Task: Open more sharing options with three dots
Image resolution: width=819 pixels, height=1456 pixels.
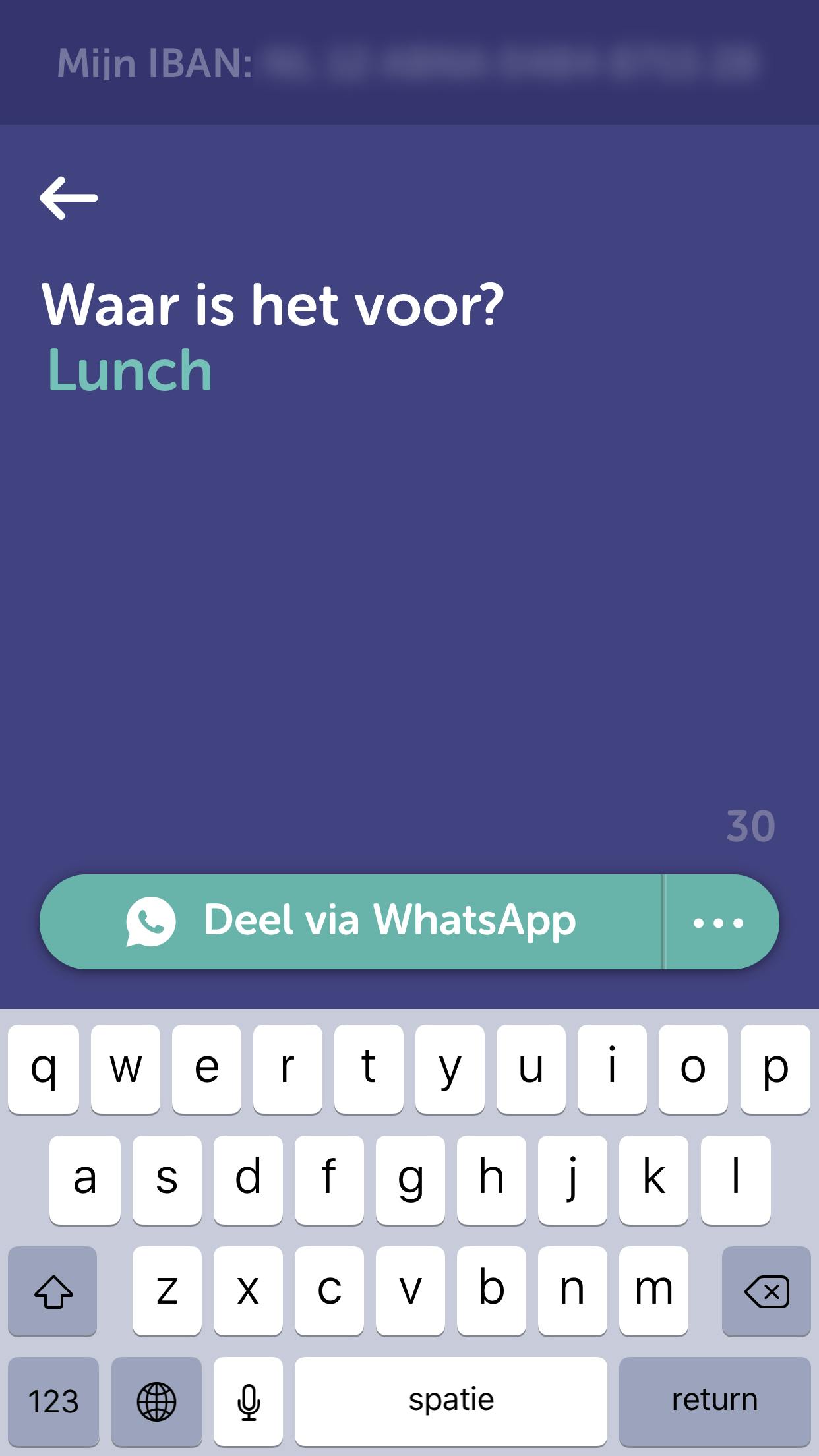Action: coord(719,922)
